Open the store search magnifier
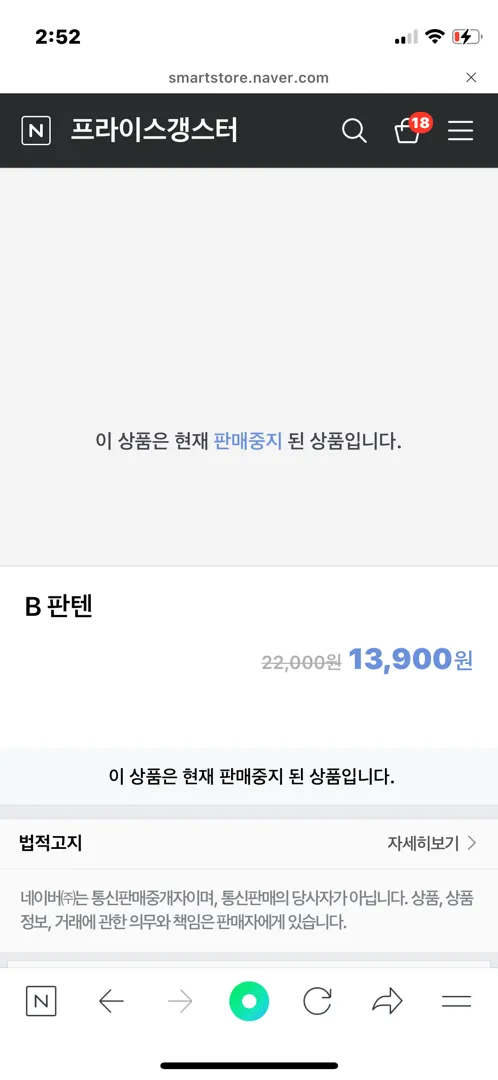 [x=354, y=131]
